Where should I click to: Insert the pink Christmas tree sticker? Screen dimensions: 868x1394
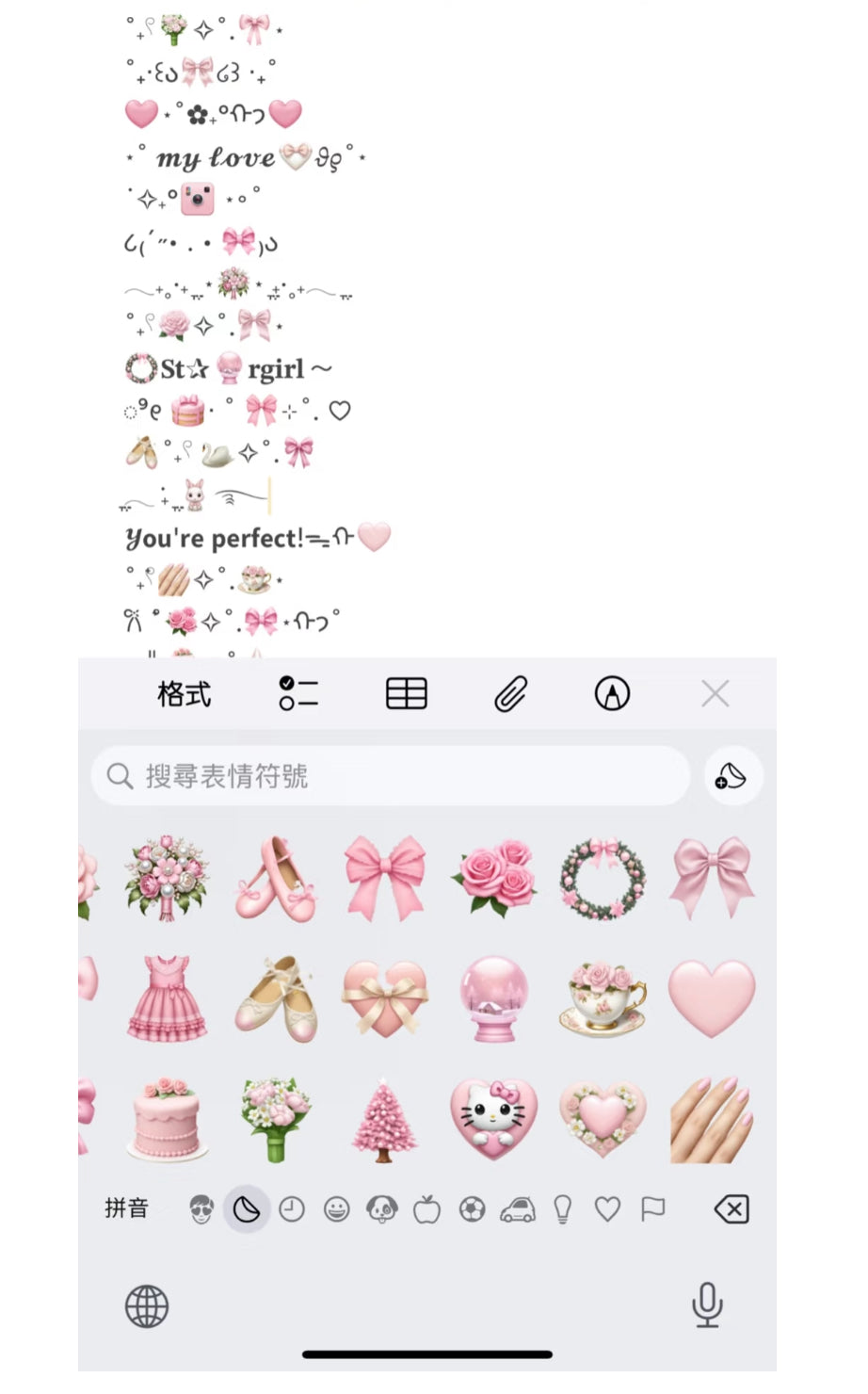point(384,1121)
